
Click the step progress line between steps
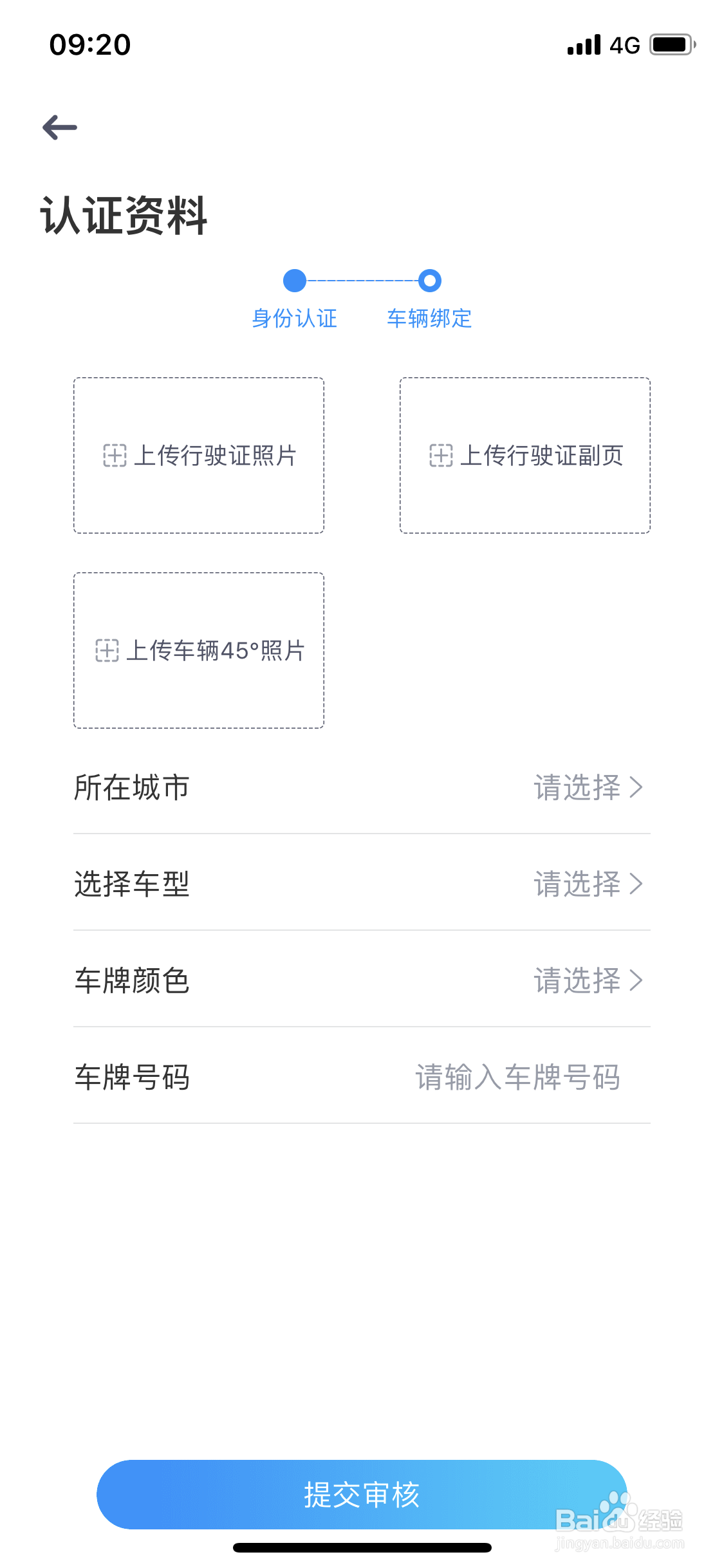pyautogui.click(x=362, y=281)
